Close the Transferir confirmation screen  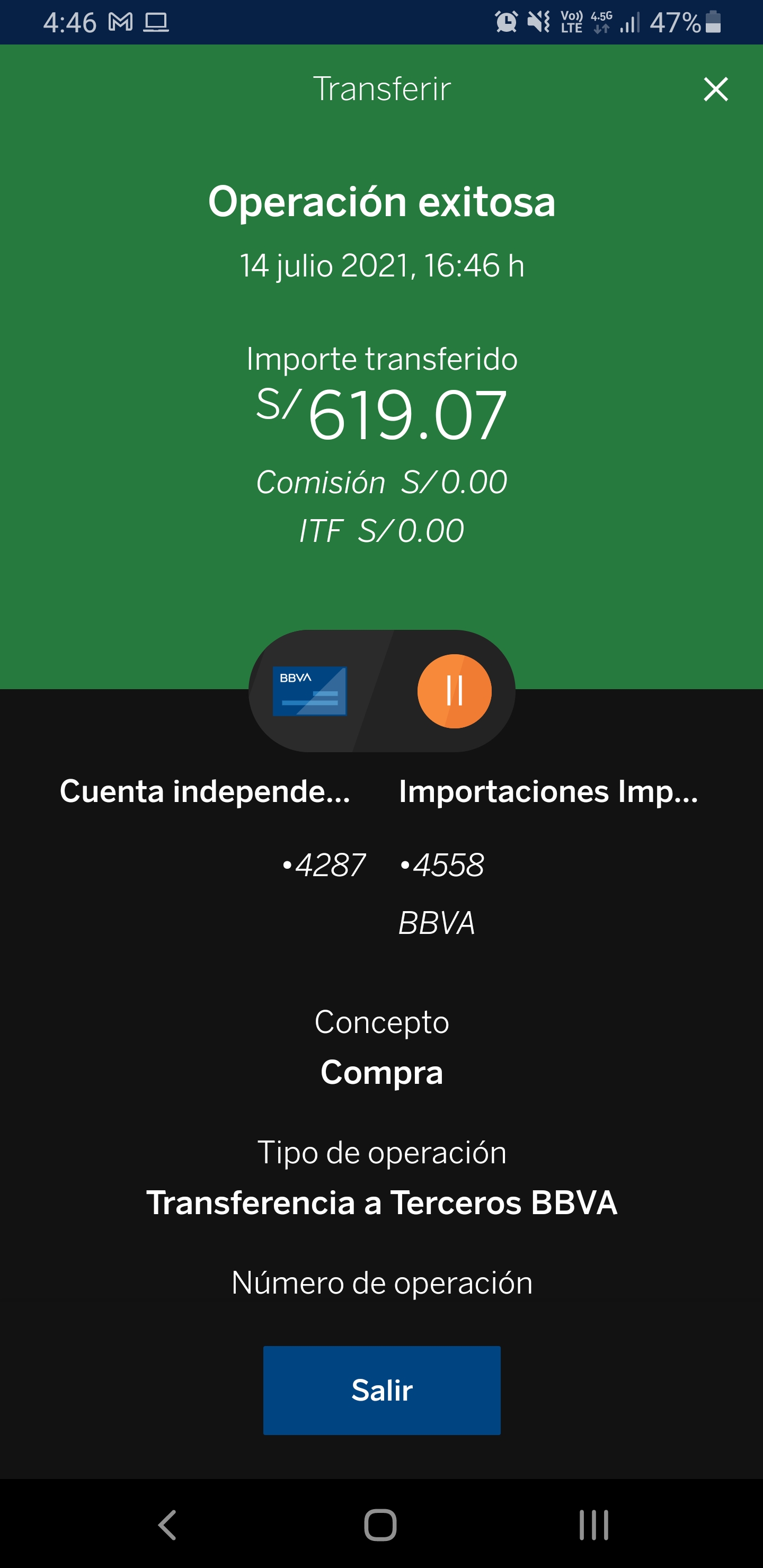pyautogui.click(x=715, y=90)
